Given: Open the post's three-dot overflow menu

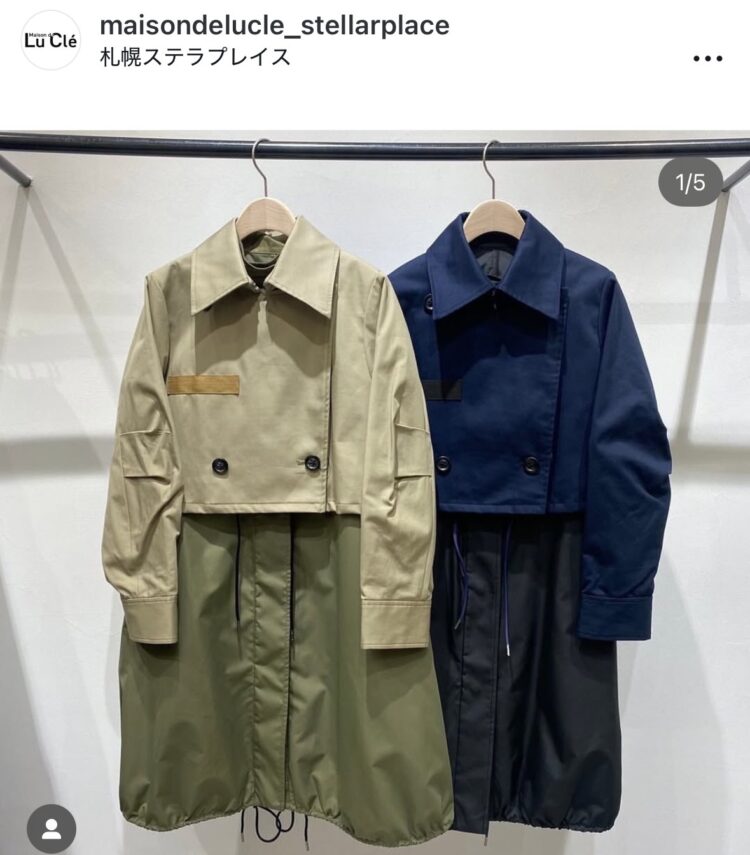Looking at the screenshot, I should (x=707, y=58).
